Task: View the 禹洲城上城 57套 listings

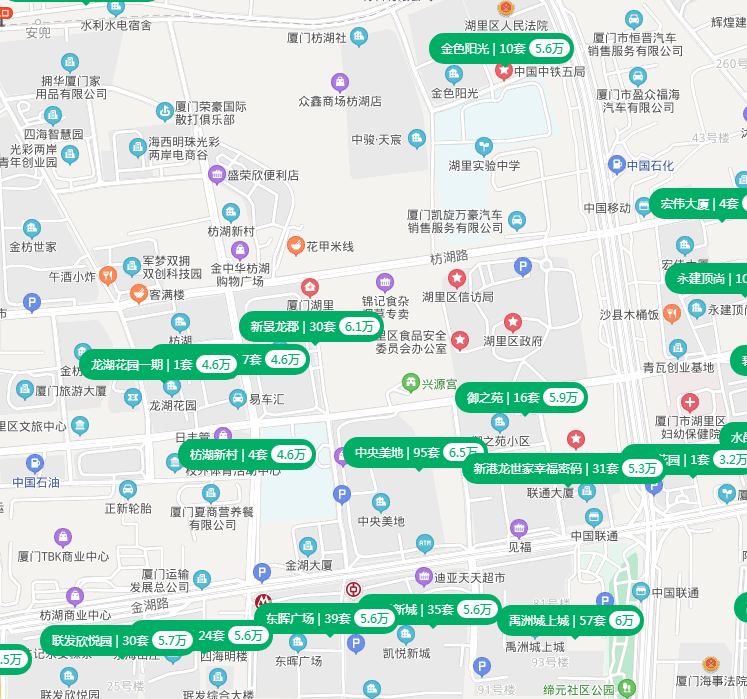Action: point(569,620)
